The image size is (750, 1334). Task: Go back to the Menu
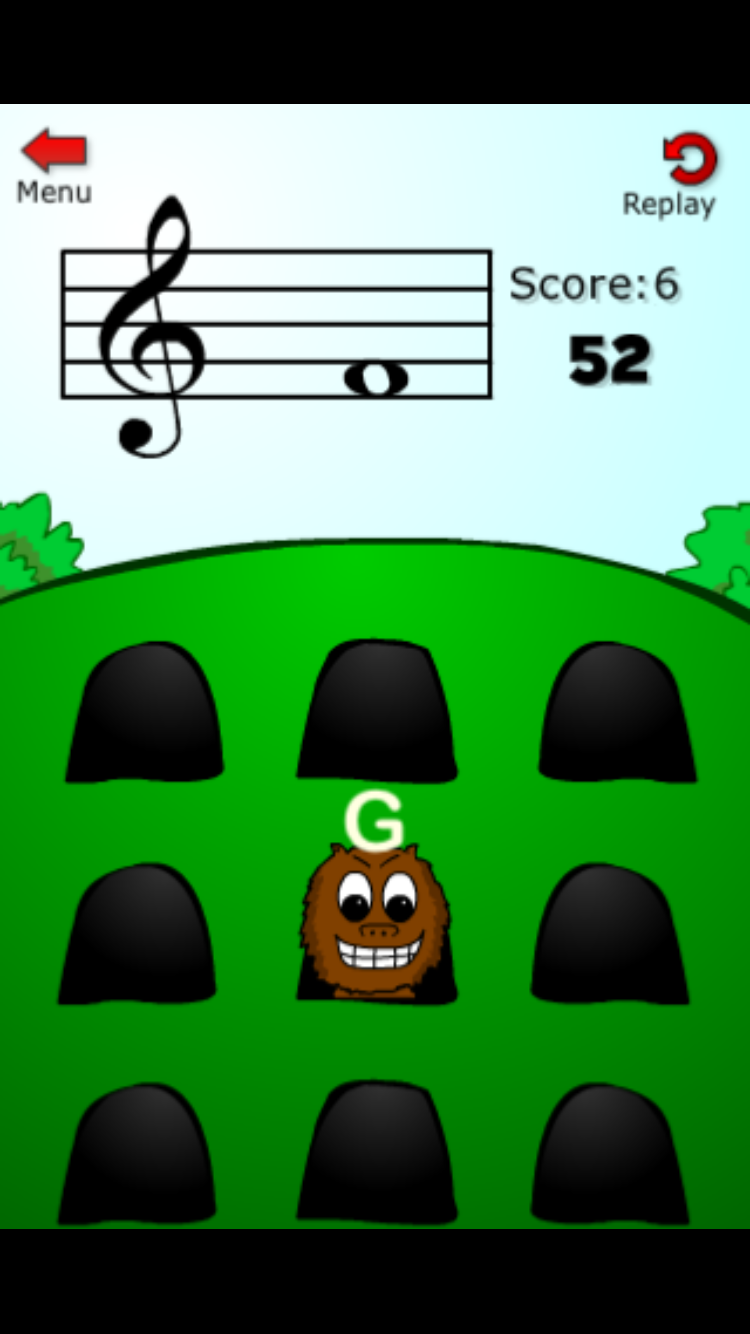55,167
